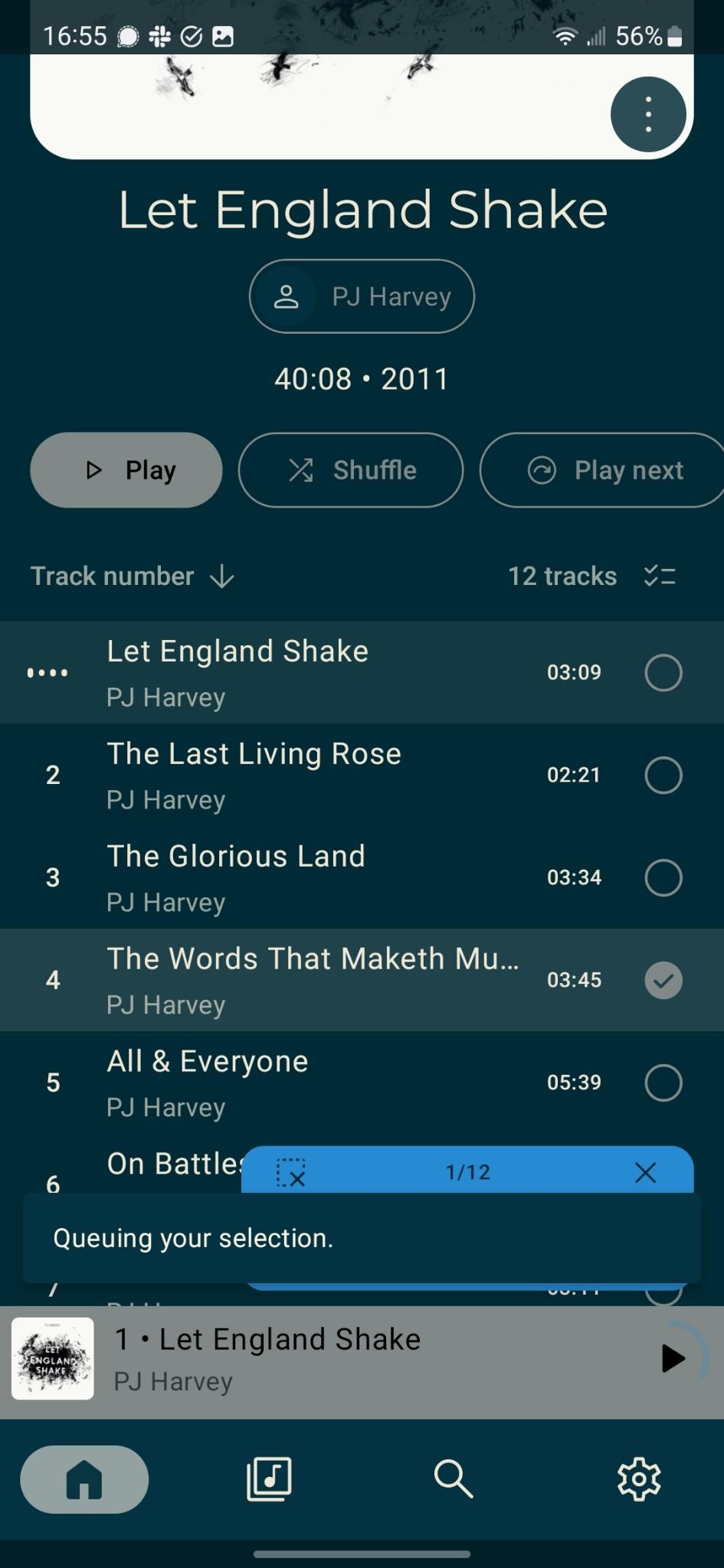Viewport: 724px width, 1568px height.
Task: Resume playback in the mini player
Action: point(673,1358)
